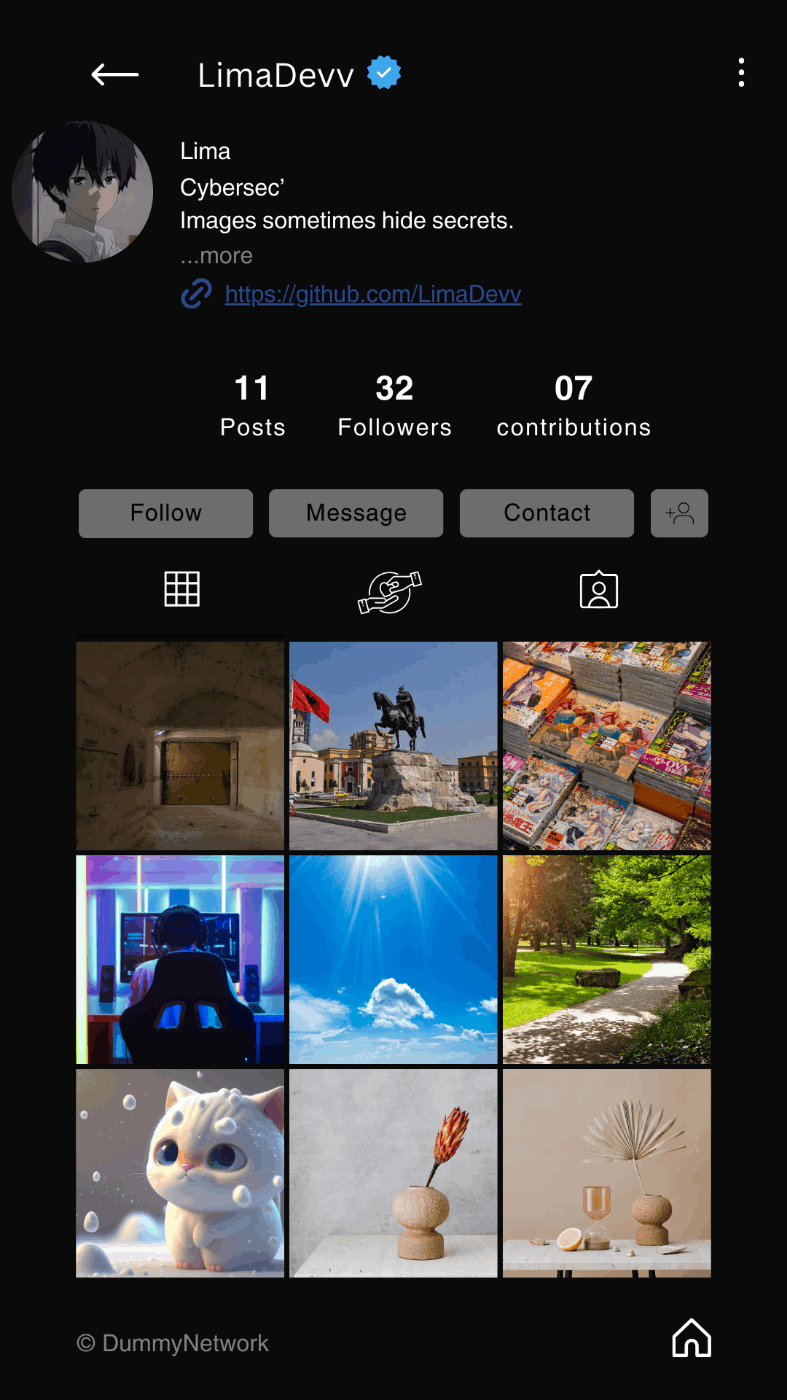Switch to the handshake contributions tab
787x1400 pixels.
[390, 591]
